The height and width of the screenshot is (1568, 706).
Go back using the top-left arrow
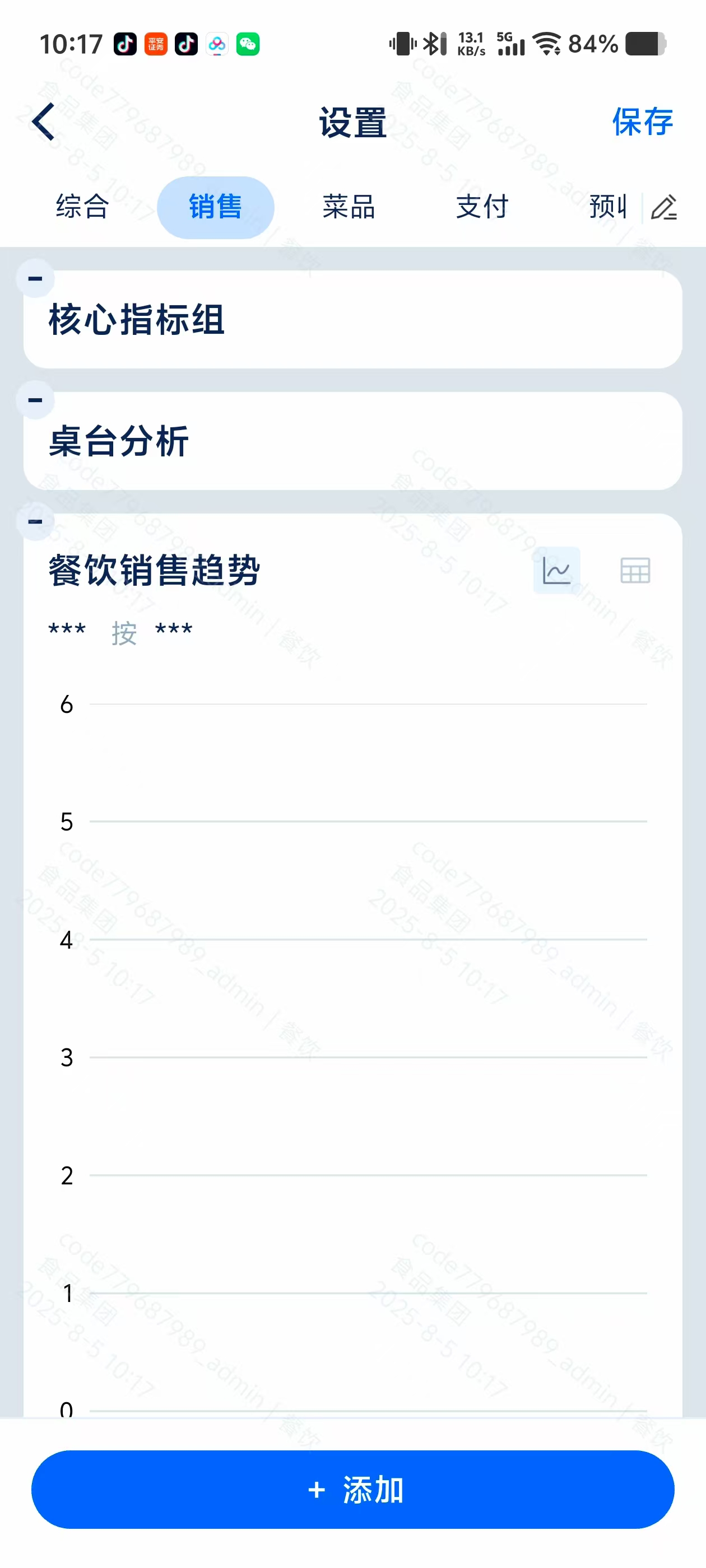tap(44, 122)
